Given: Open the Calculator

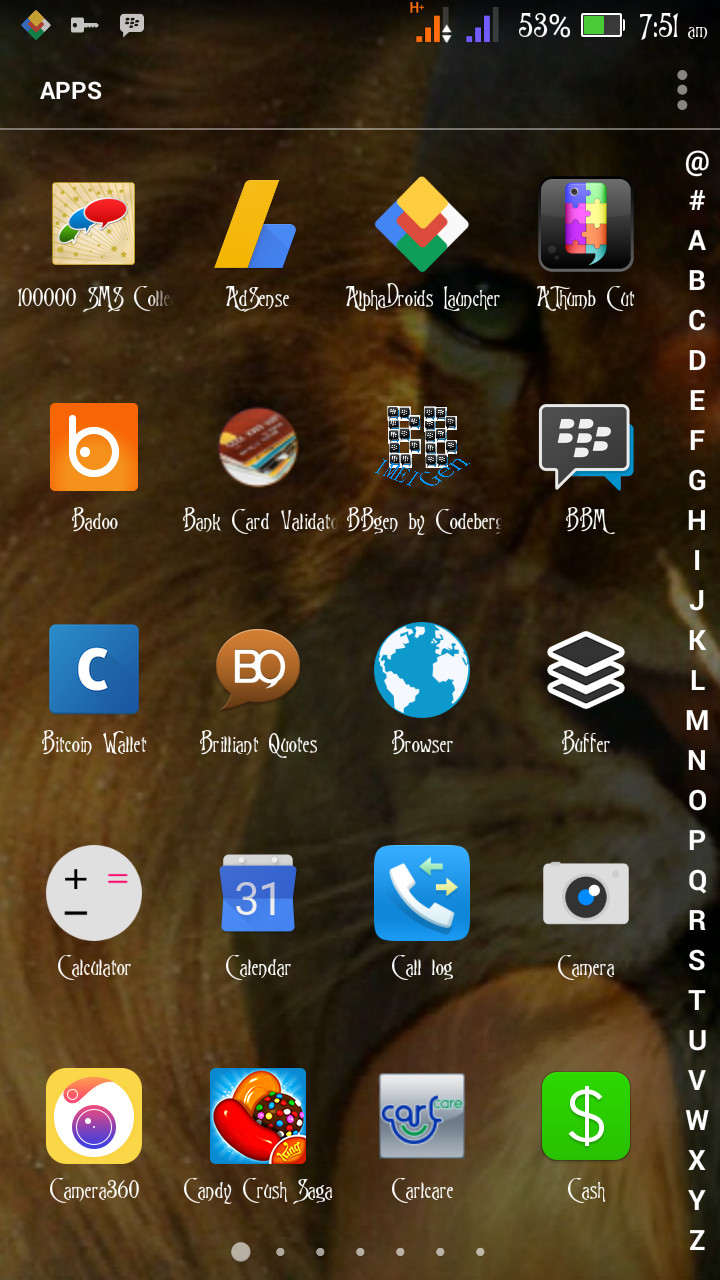Looking at the screenshot, I should [x=94, y=893].
